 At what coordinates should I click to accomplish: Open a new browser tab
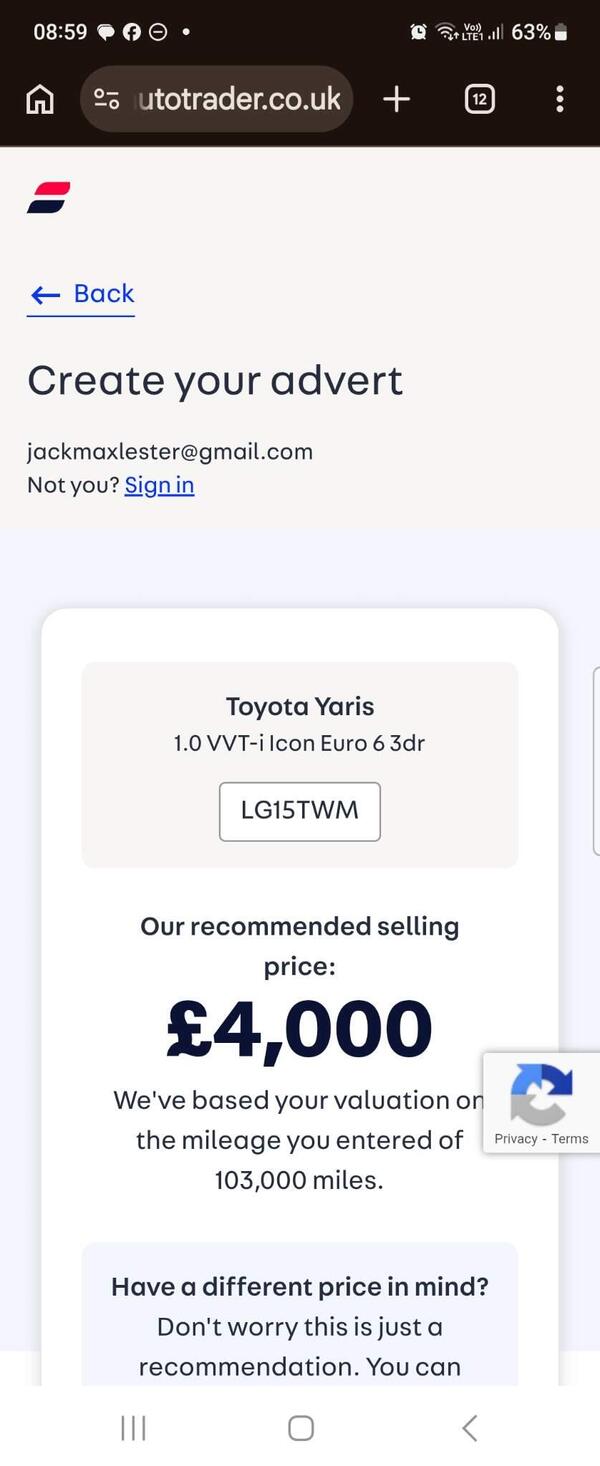pos(396,99)
